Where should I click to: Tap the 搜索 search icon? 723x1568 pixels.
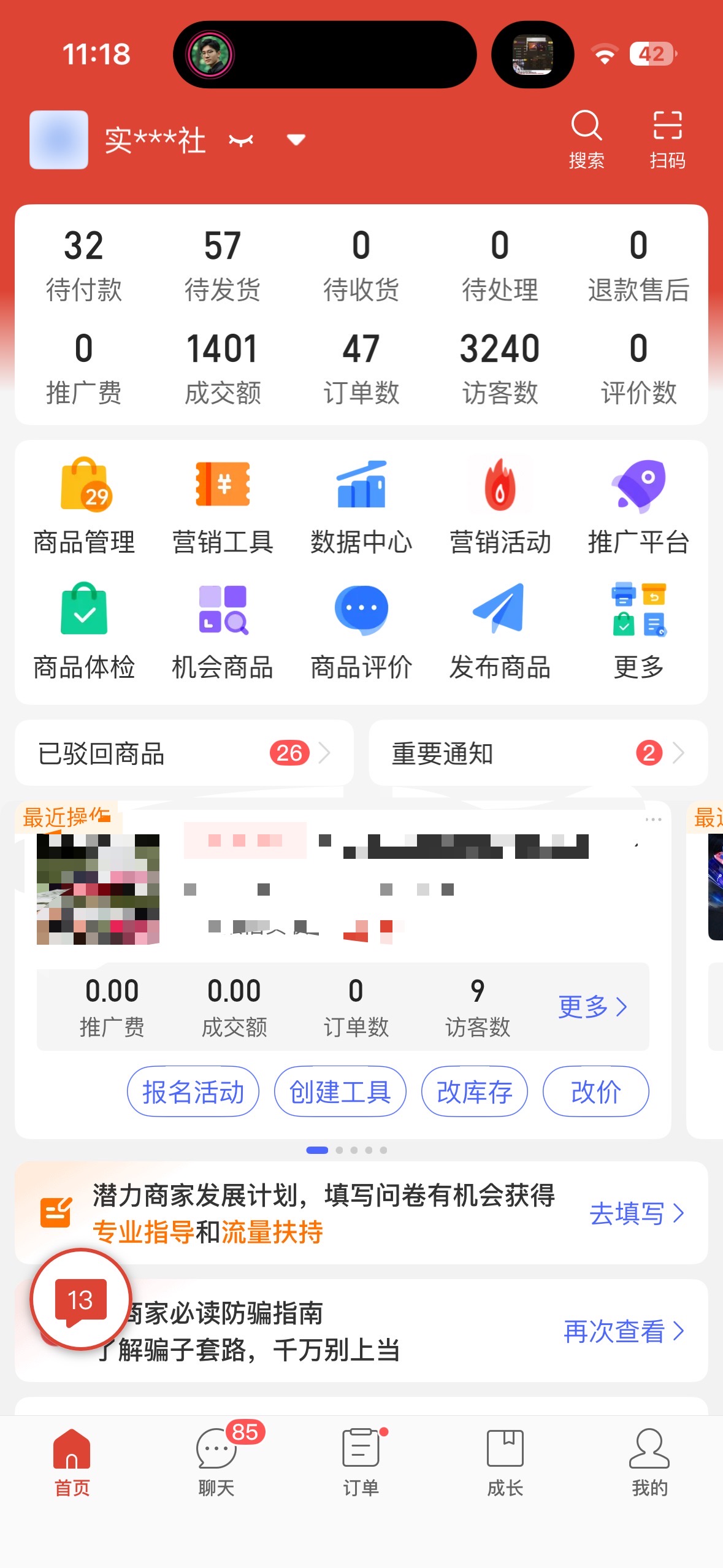(586, 138)
